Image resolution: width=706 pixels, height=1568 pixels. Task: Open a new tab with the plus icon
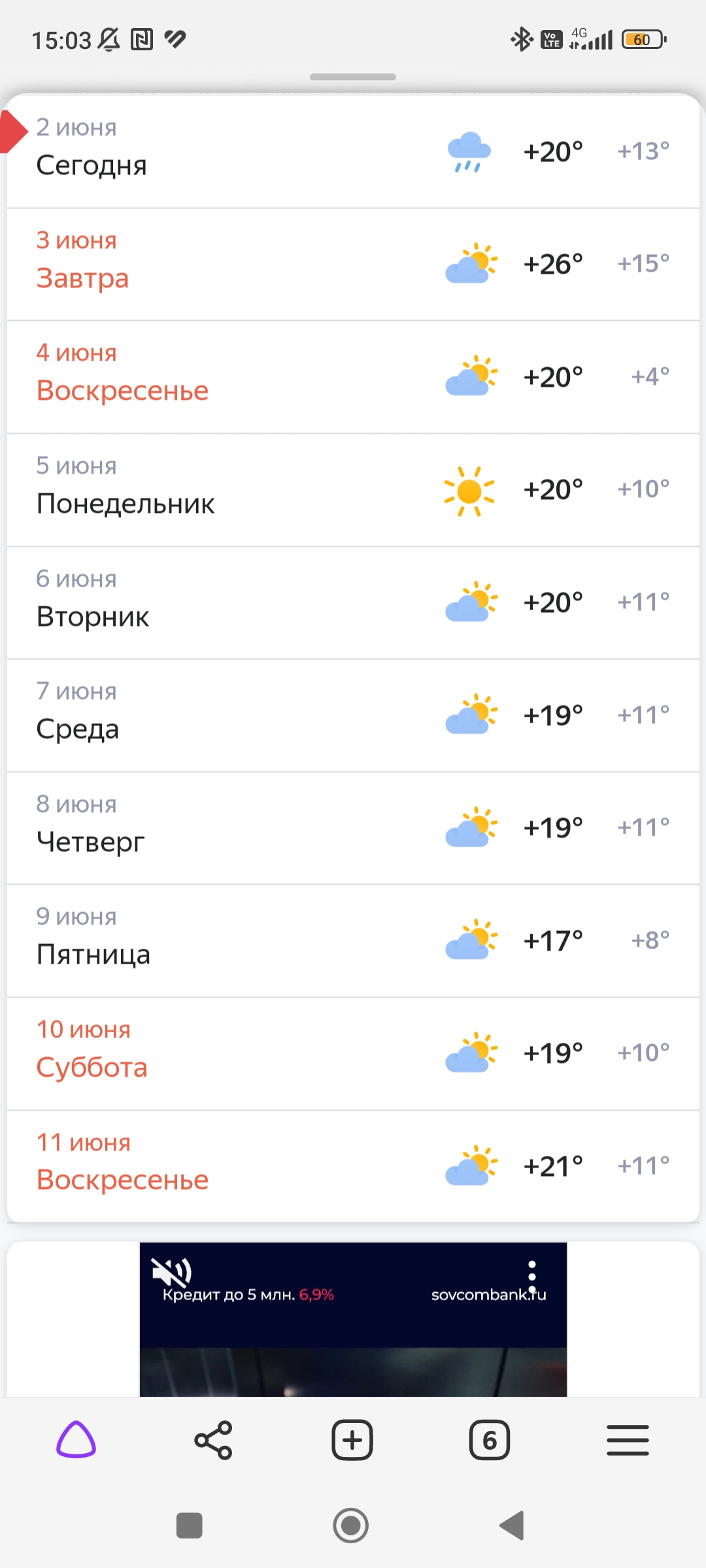click(352, 1439)
